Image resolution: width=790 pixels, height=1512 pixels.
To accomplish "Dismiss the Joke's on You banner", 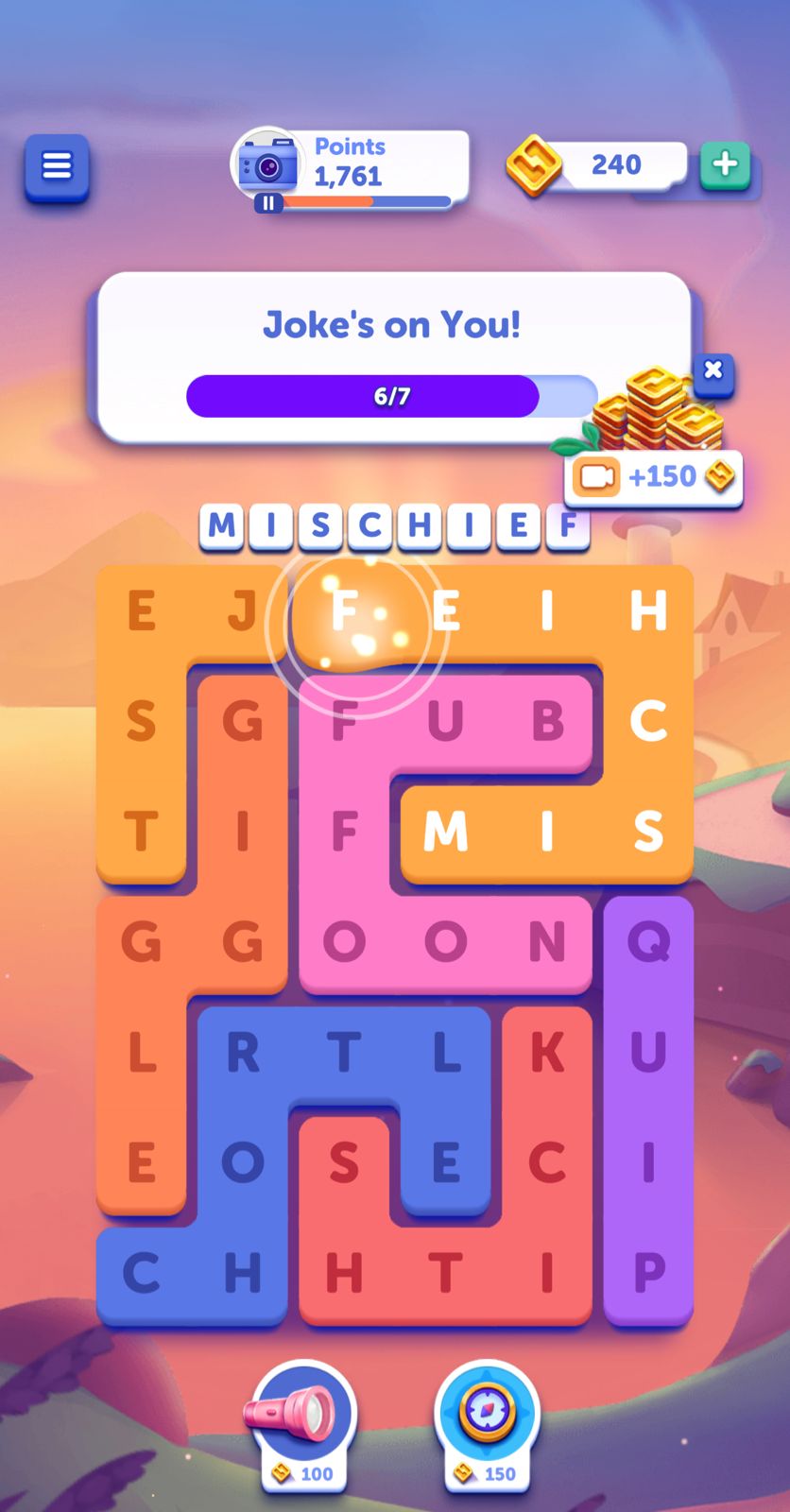I will tap(713, 369).
